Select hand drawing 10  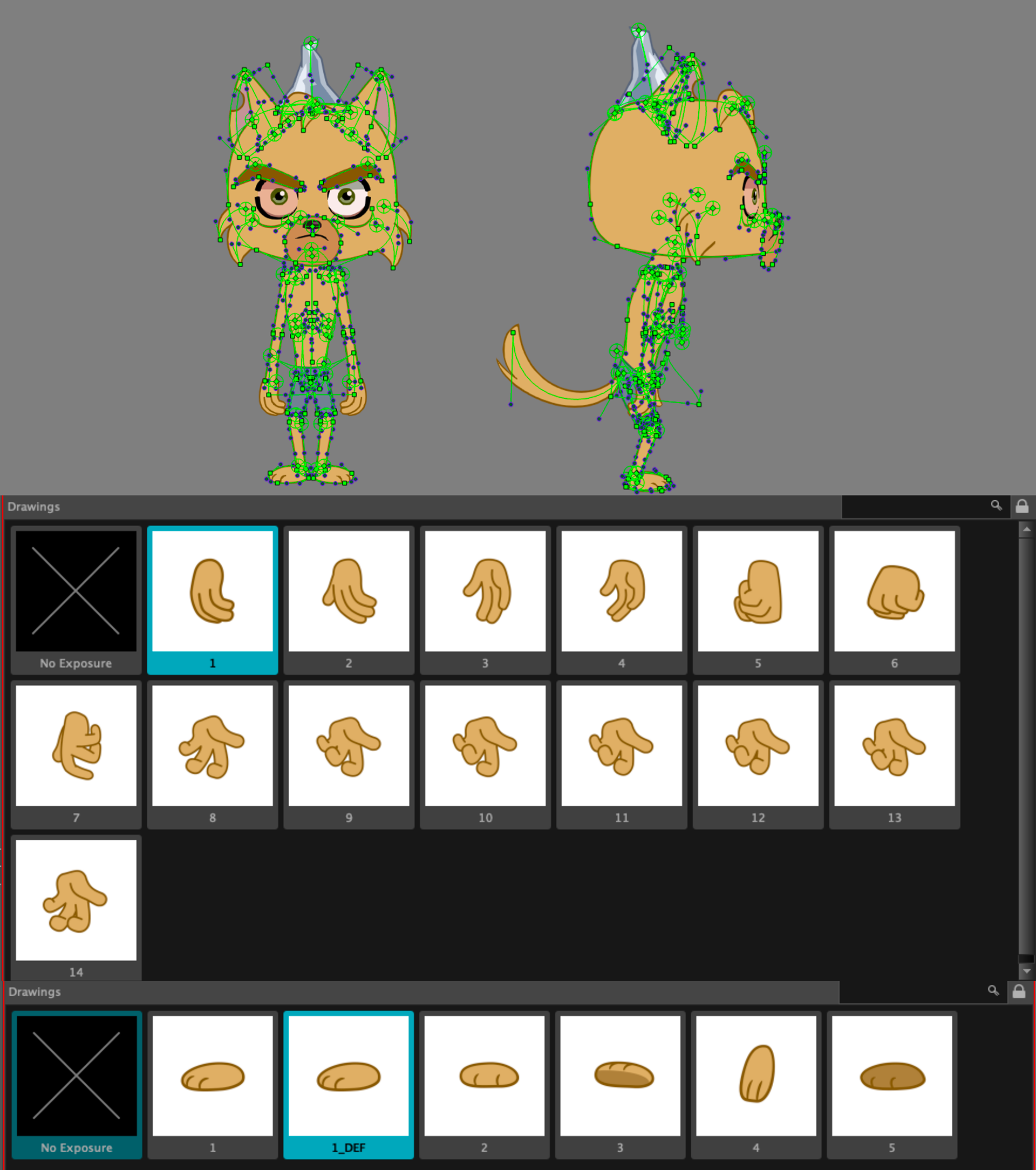[x=485, y=754]
